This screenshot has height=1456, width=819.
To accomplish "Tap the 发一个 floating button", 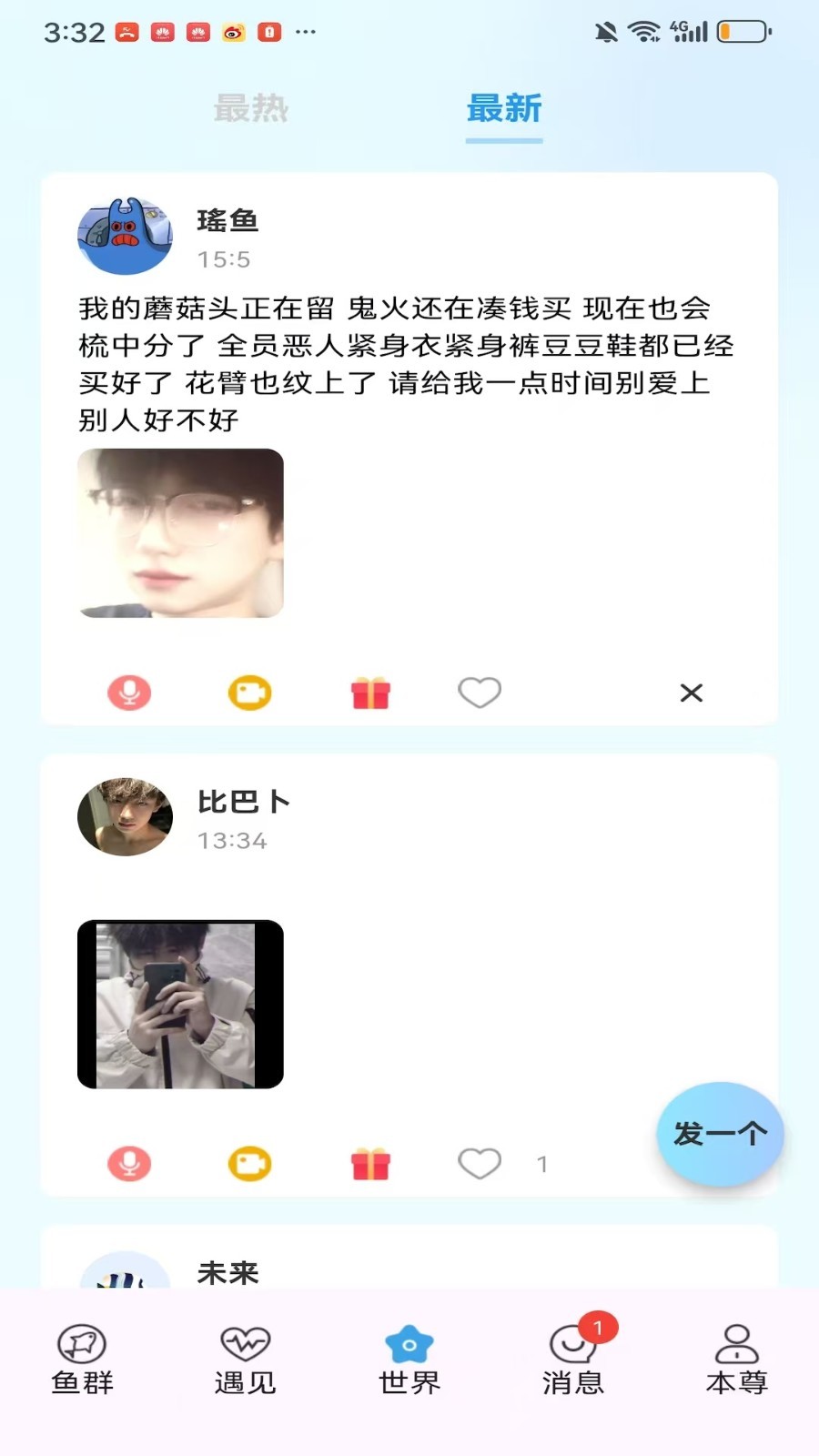I will pyautogui.click(x=720, y=1134).
